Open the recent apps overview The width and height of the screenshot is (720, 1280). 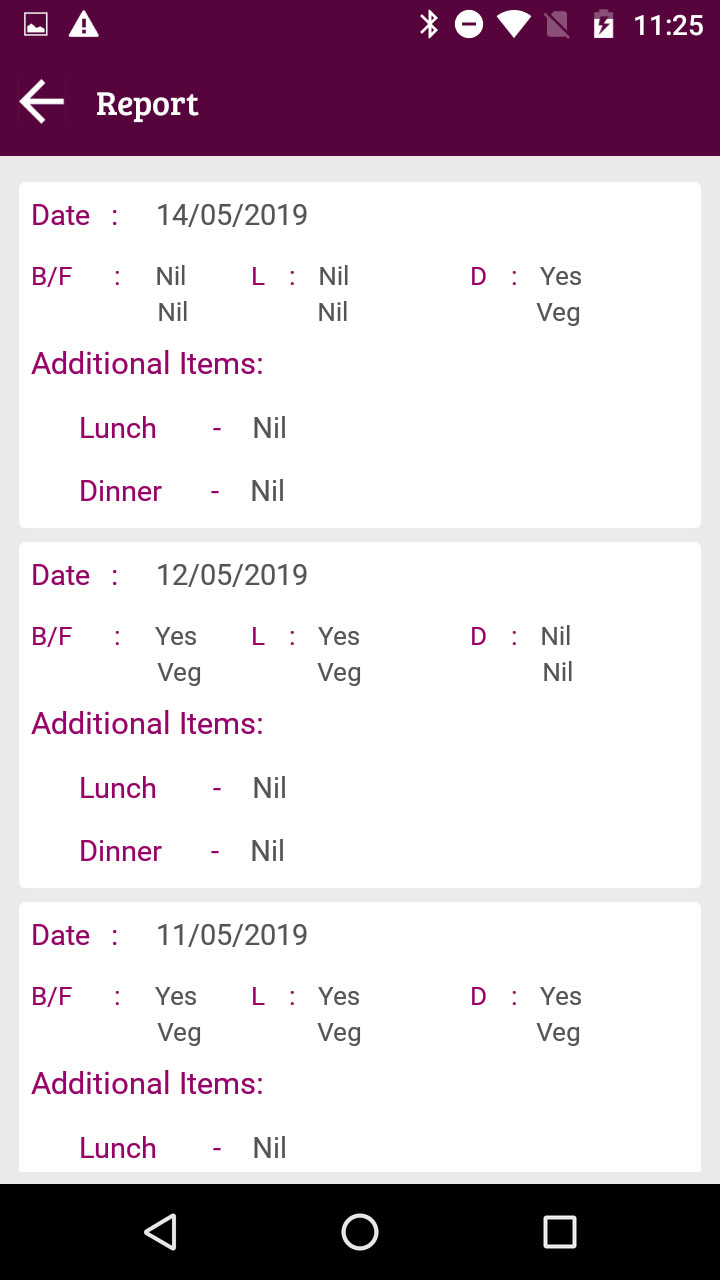(560, 1232)
